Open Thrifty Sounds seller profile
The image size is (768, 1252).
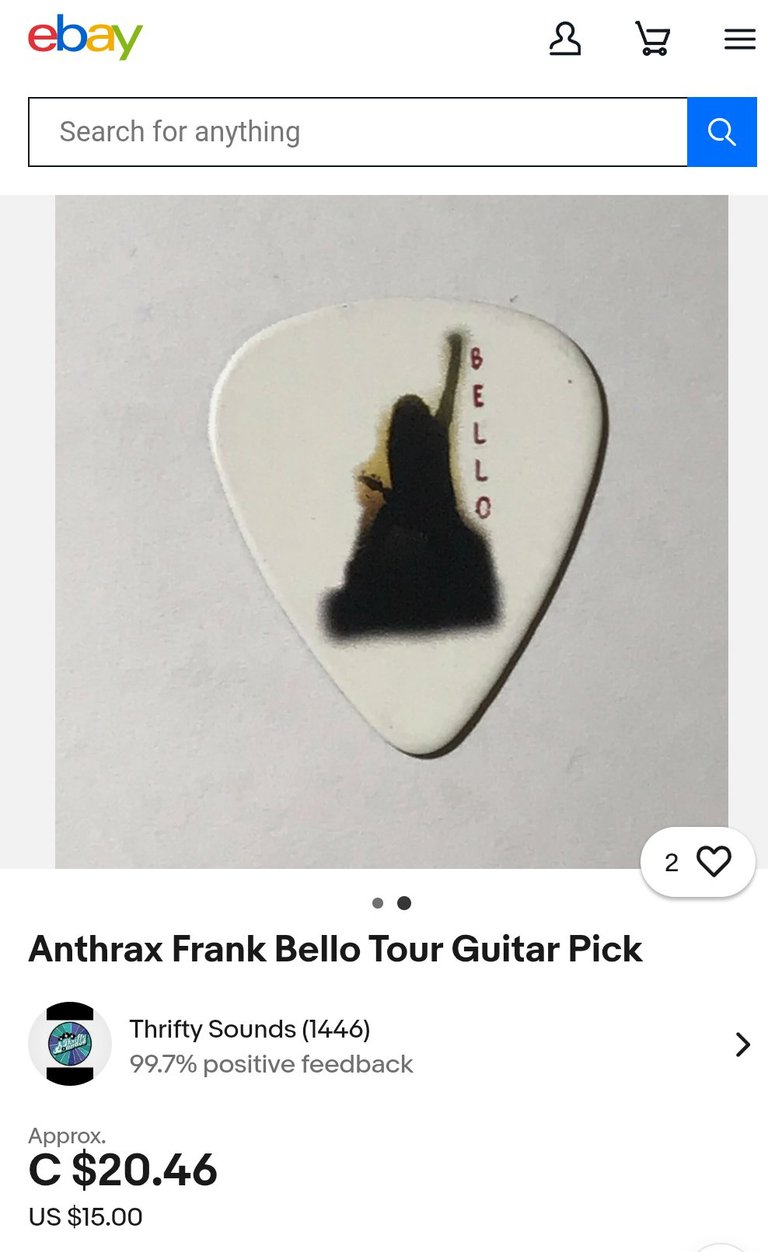pos(250,1045)
